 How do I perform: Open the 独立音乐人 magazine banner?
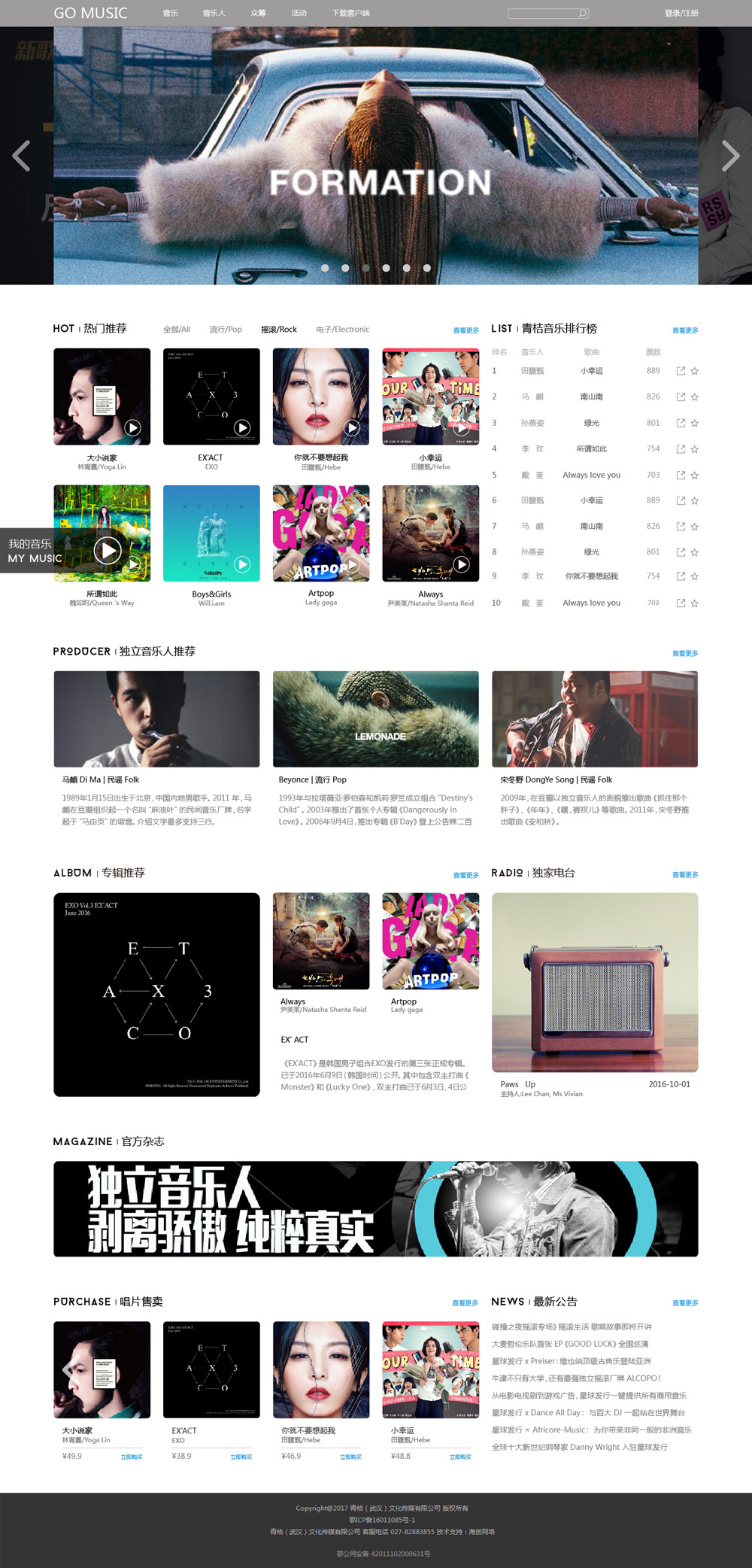(375, 1208)
